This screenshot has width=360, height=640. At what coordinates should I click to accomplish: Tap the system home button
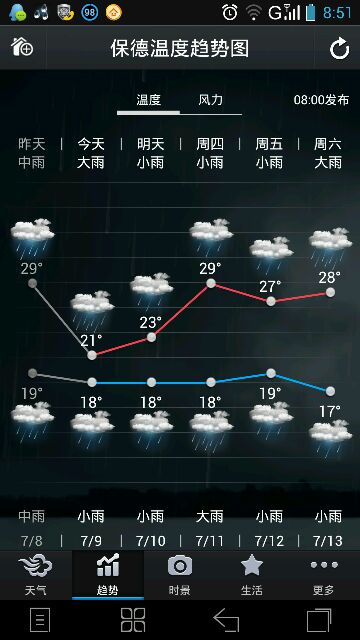133,620
